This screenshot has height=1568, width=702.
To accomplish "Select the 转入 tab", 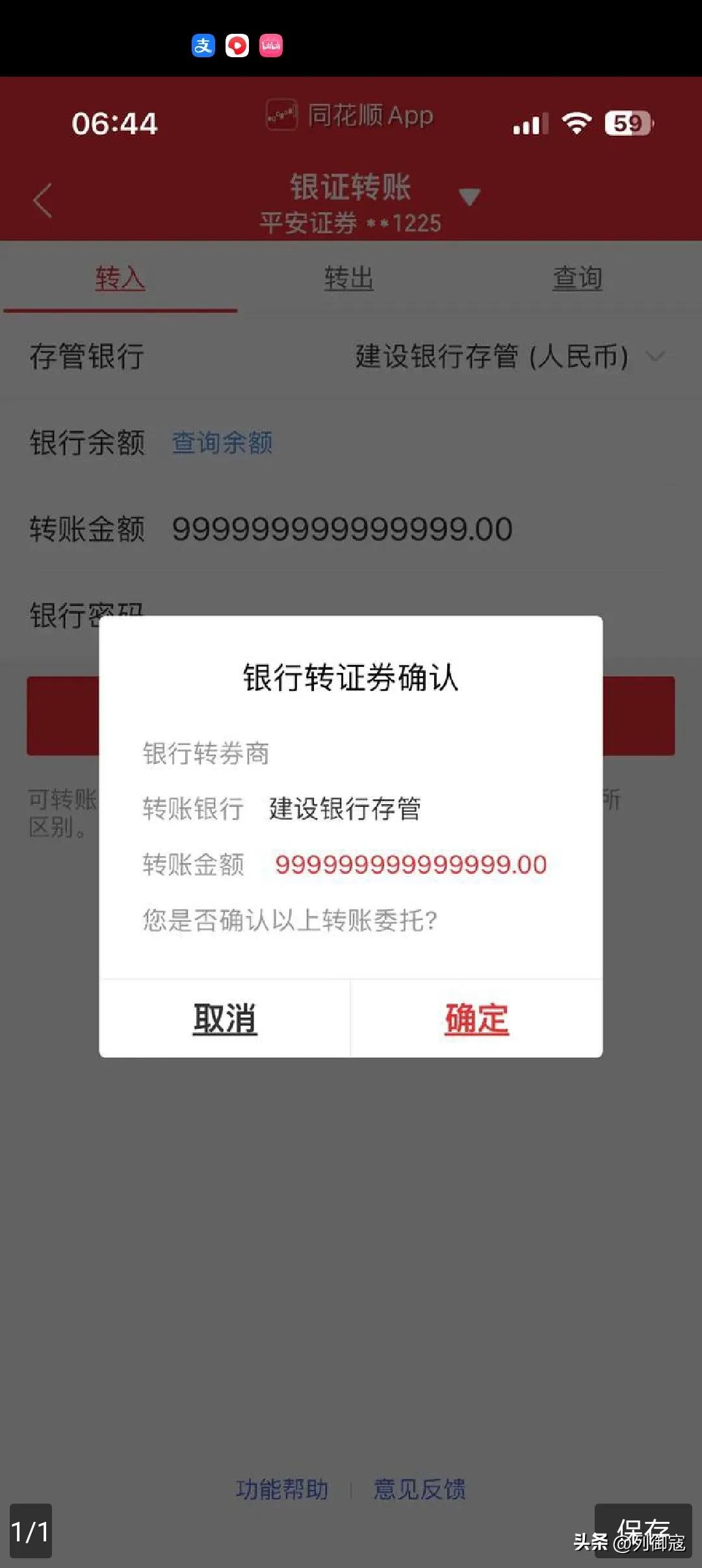I will pyautogui.click(x=120, y=278).
